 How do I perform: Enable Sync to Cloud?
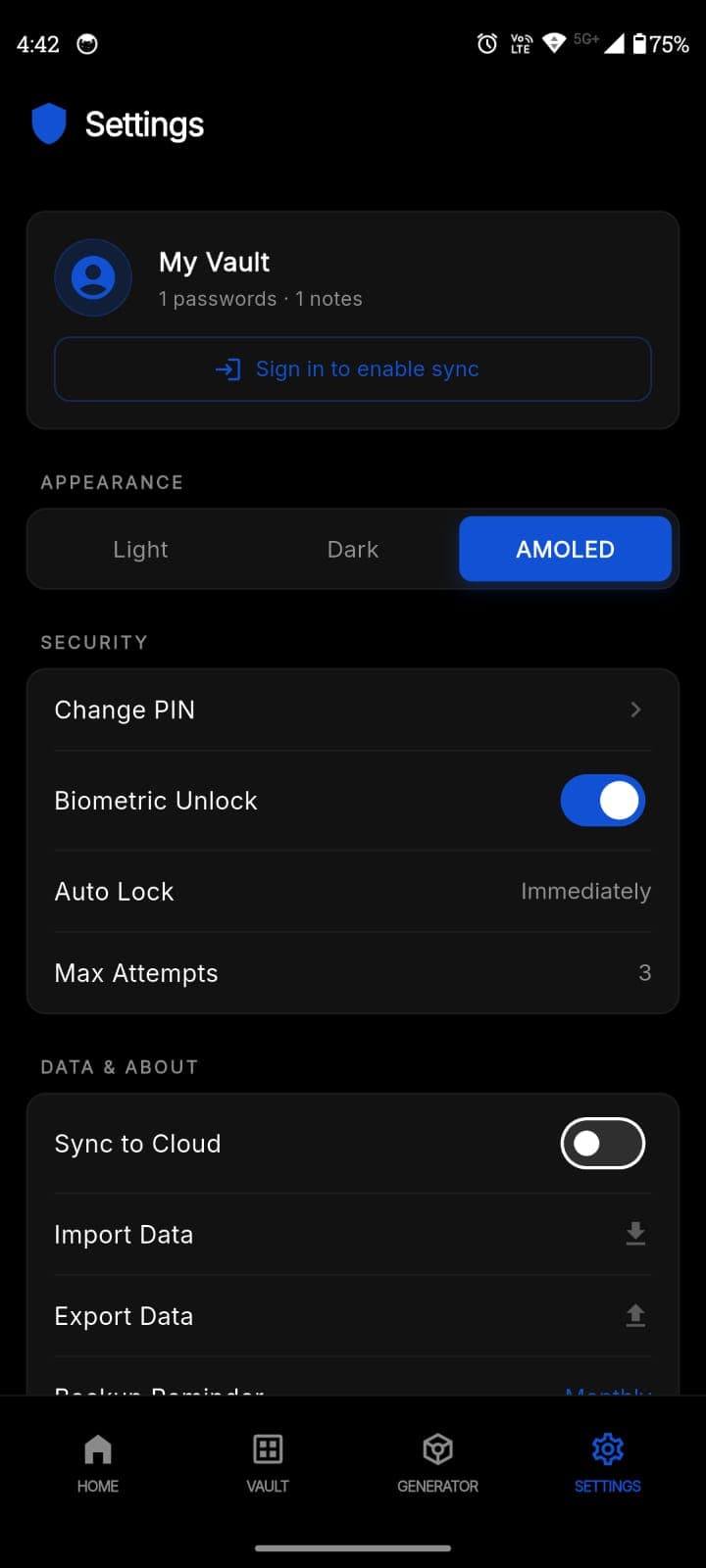(x=602, y=1143)
